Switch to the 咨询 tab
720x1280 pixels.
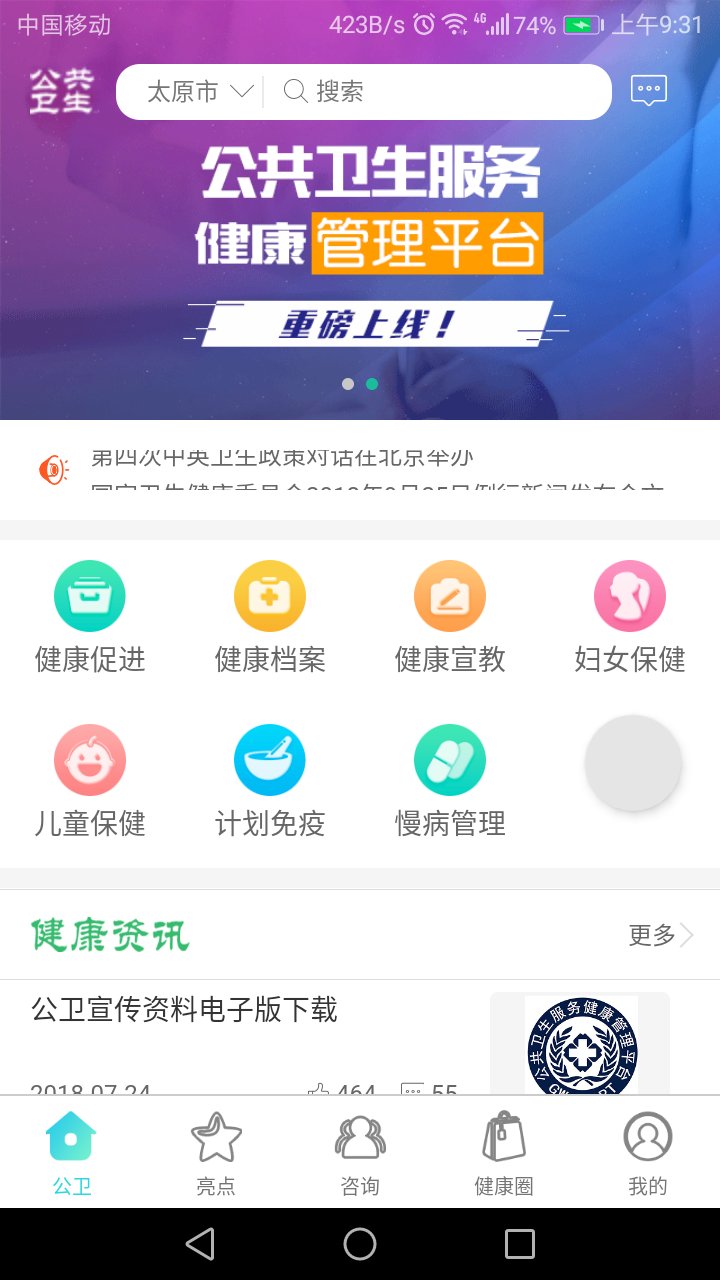(x=360, y=1155)
